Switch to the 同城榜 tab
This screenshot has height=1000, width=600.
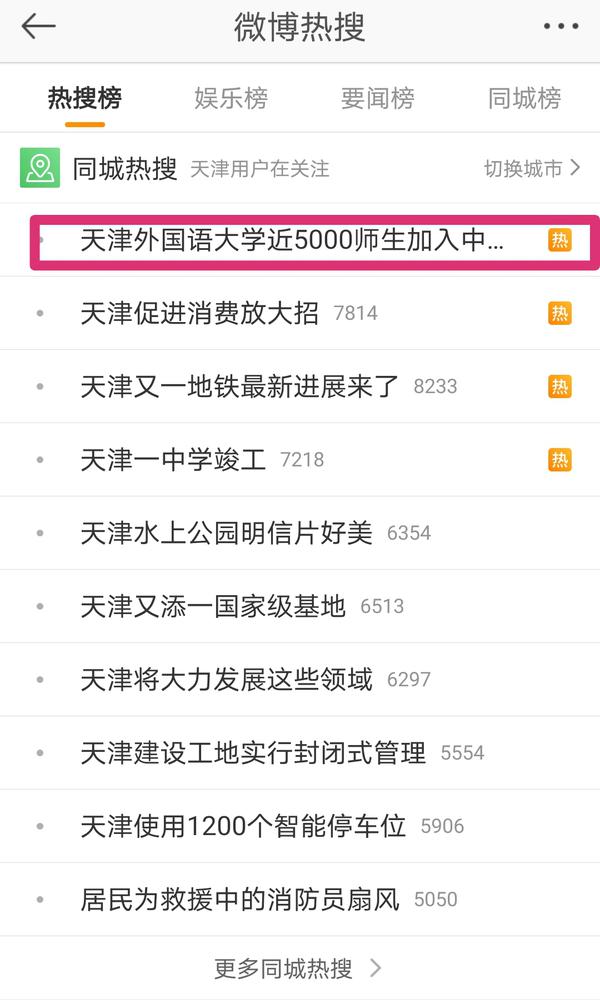524,98
